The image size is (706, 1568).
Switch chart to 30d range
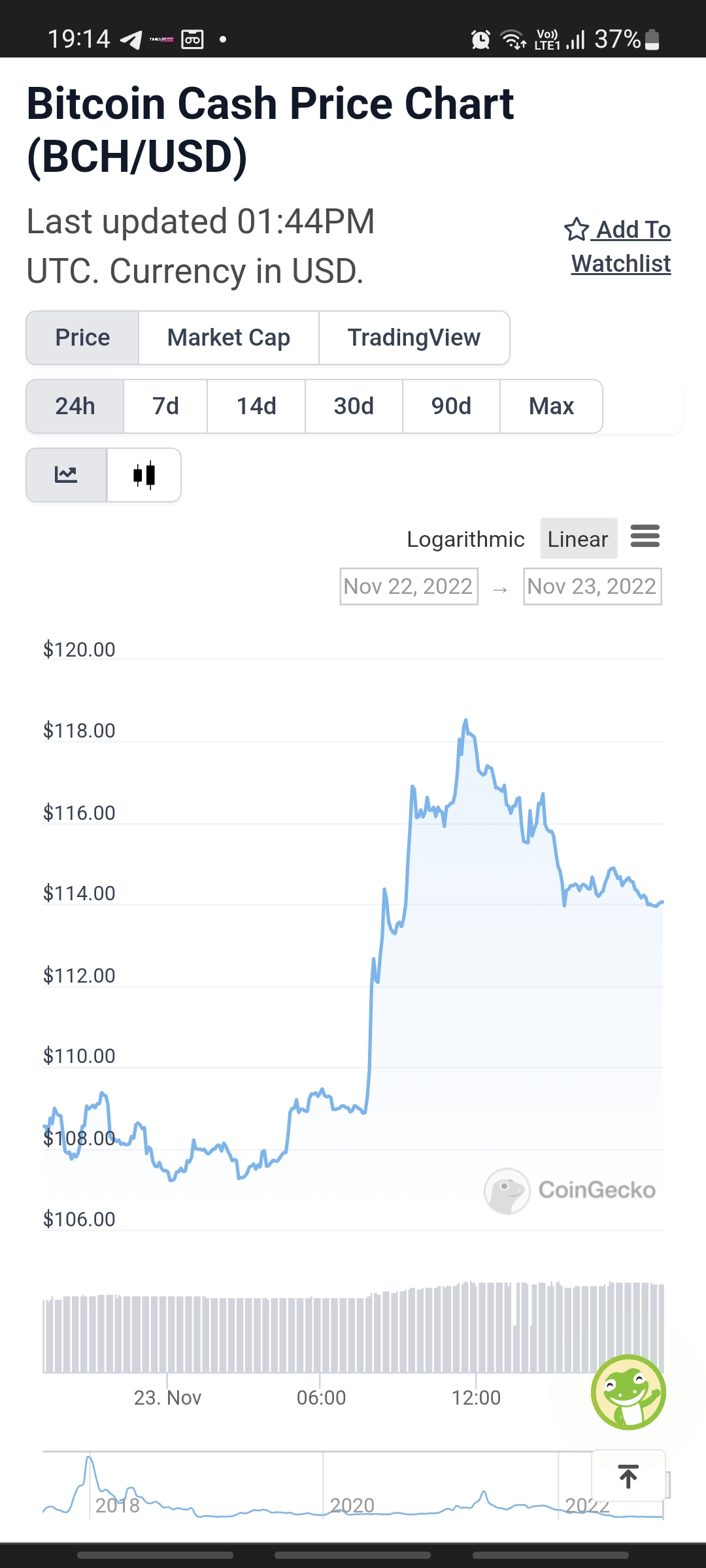coord(354,406)
